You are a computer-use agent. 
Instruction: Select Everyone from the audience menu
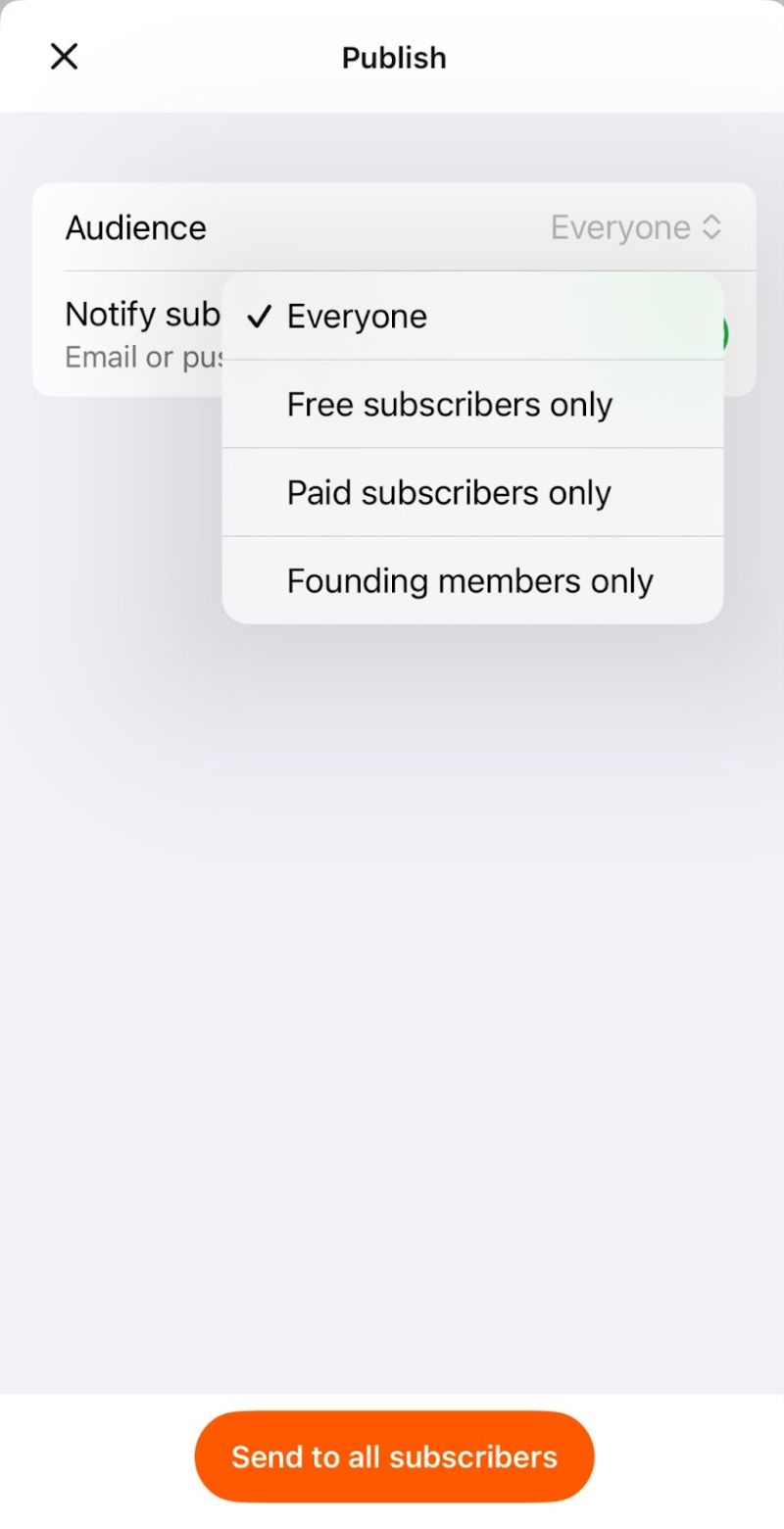tap(356, 316)
